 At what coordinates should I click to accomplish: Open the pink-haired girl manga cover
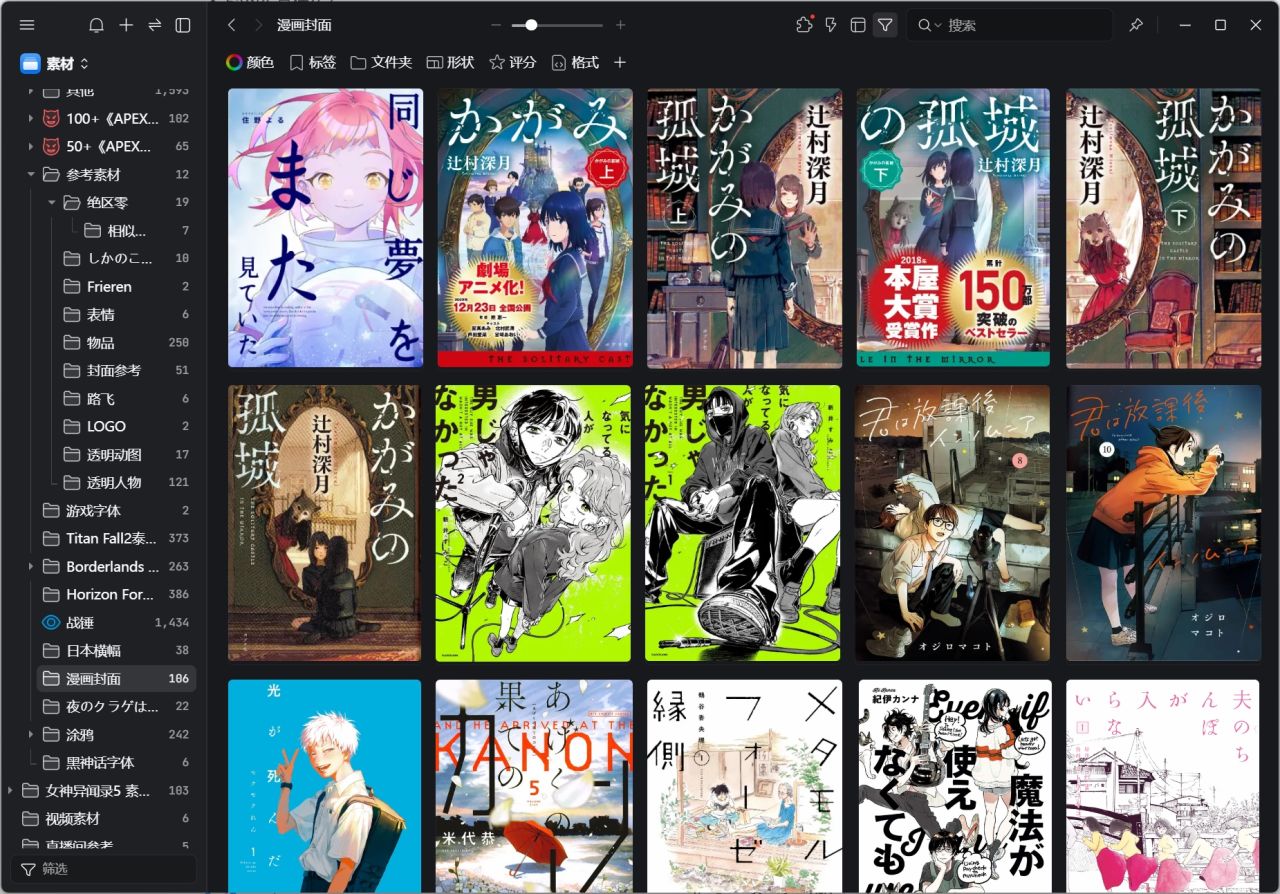pos(325,228)
